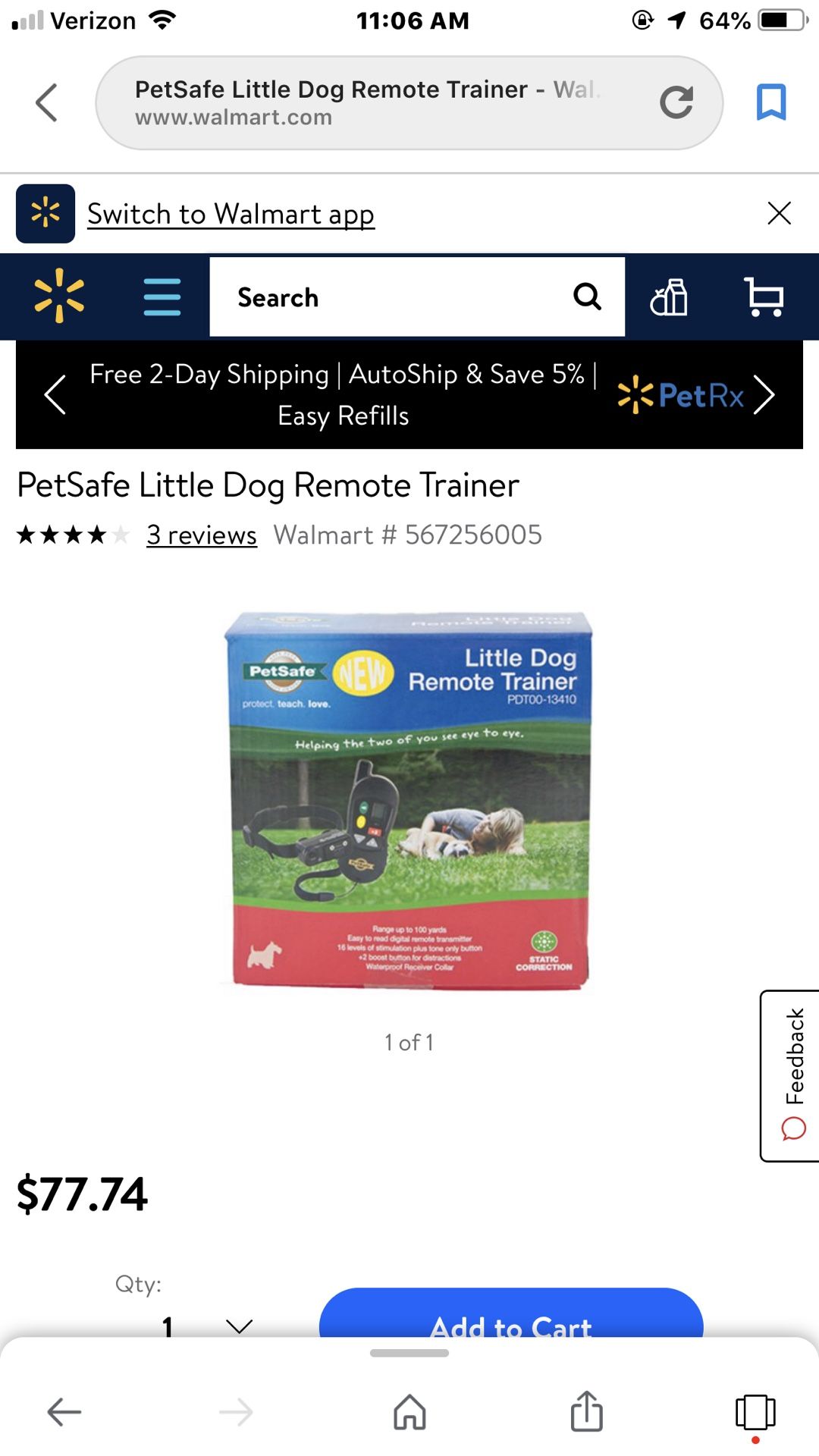Expand the Qty dropdown
The image size is (819, 1456).
206,1326
